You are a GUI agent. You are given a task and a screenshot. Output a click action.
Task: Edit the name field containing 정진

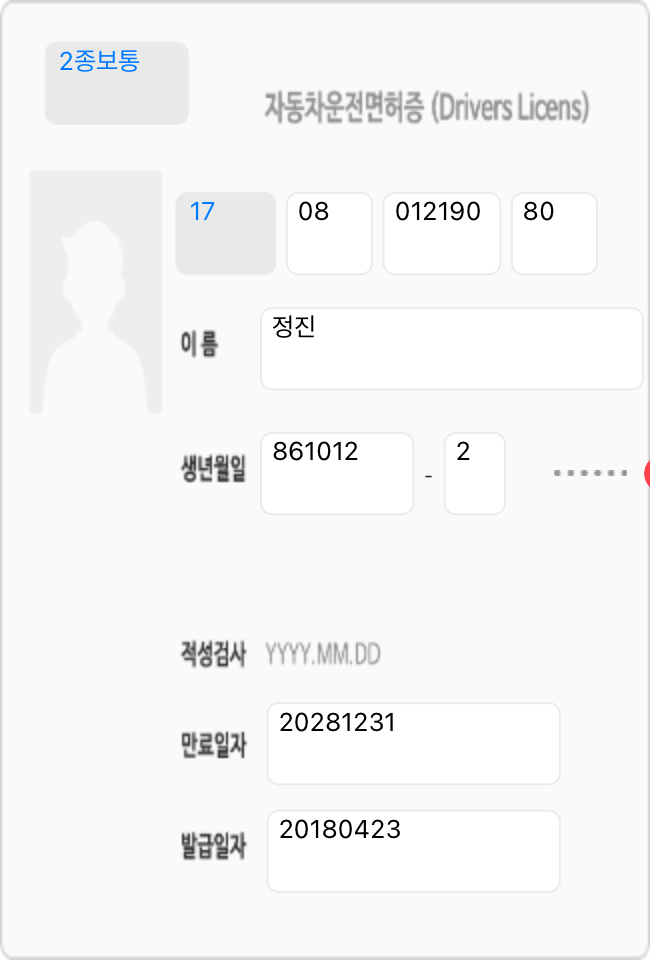coord(451,348)
